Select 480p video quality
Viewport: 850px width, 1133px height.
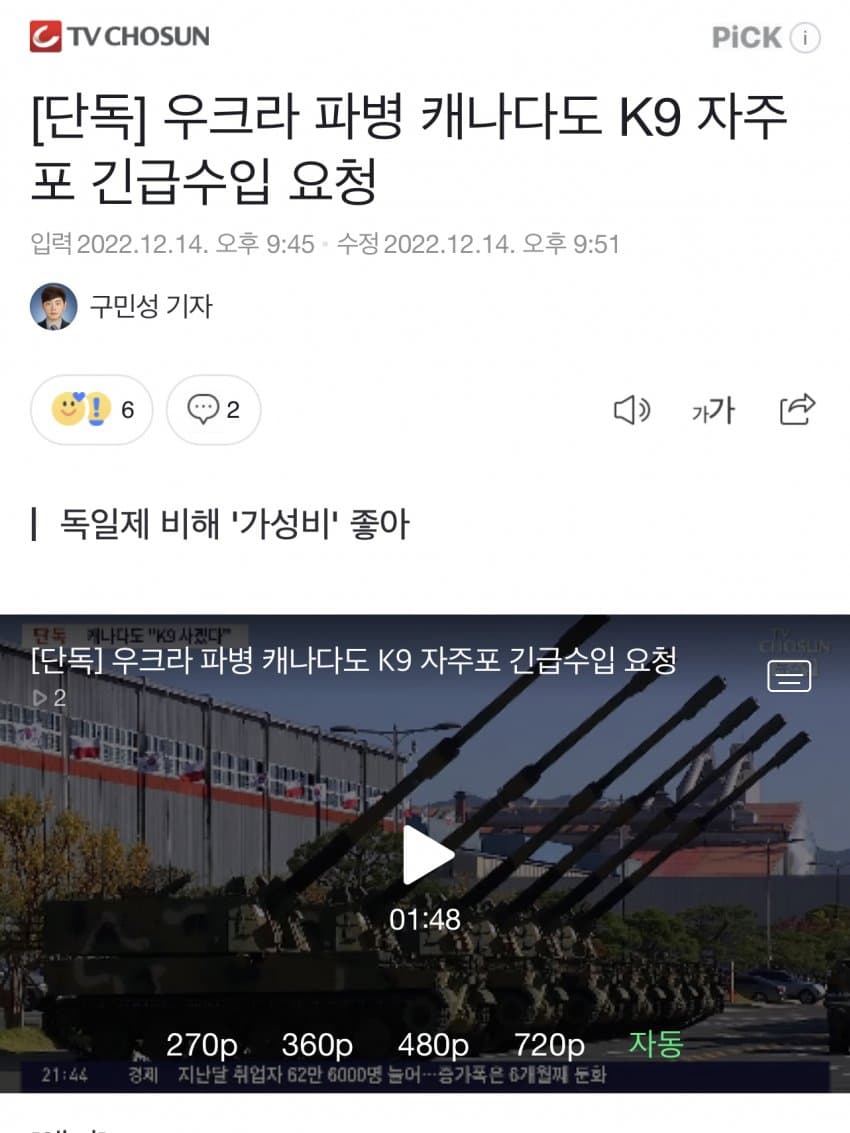433,1045
